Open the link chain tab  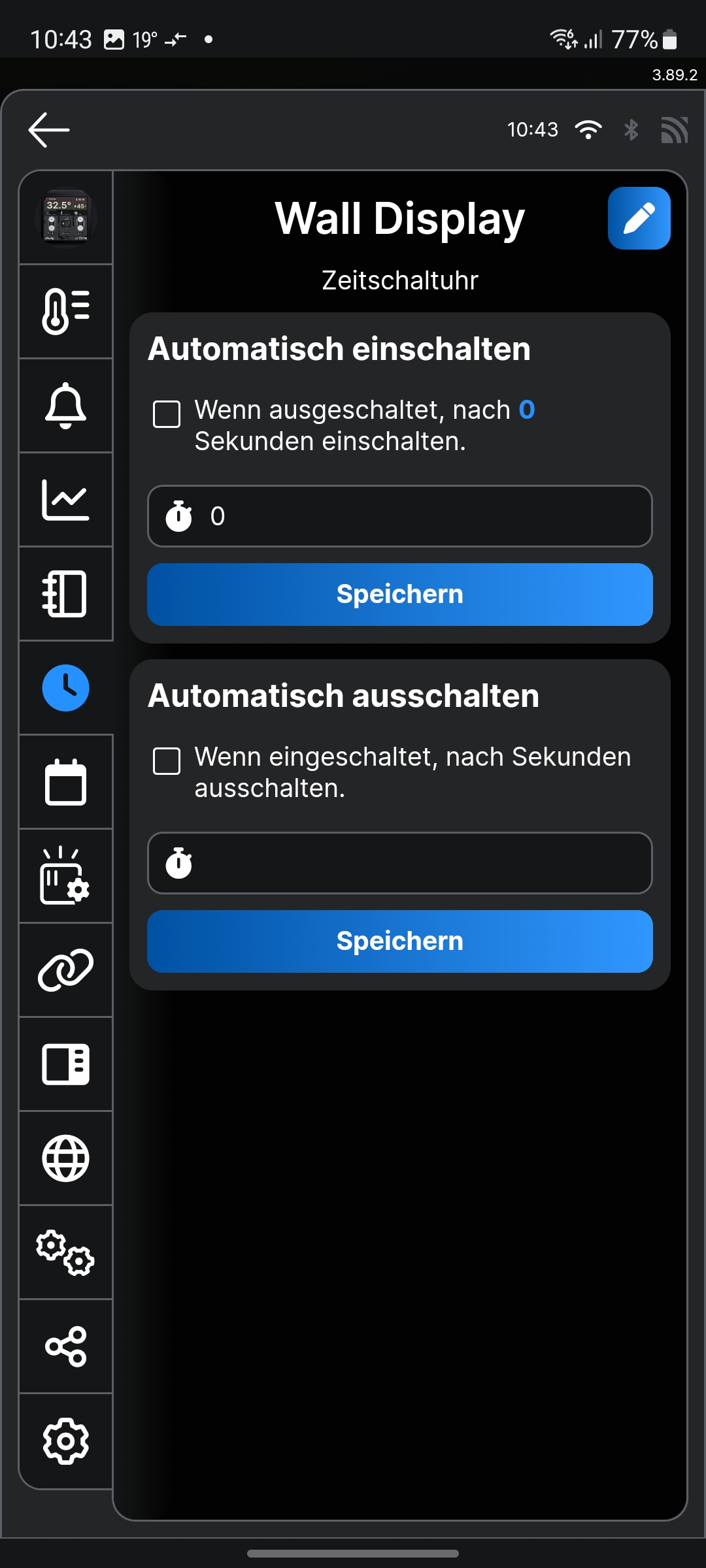point(66,970)
